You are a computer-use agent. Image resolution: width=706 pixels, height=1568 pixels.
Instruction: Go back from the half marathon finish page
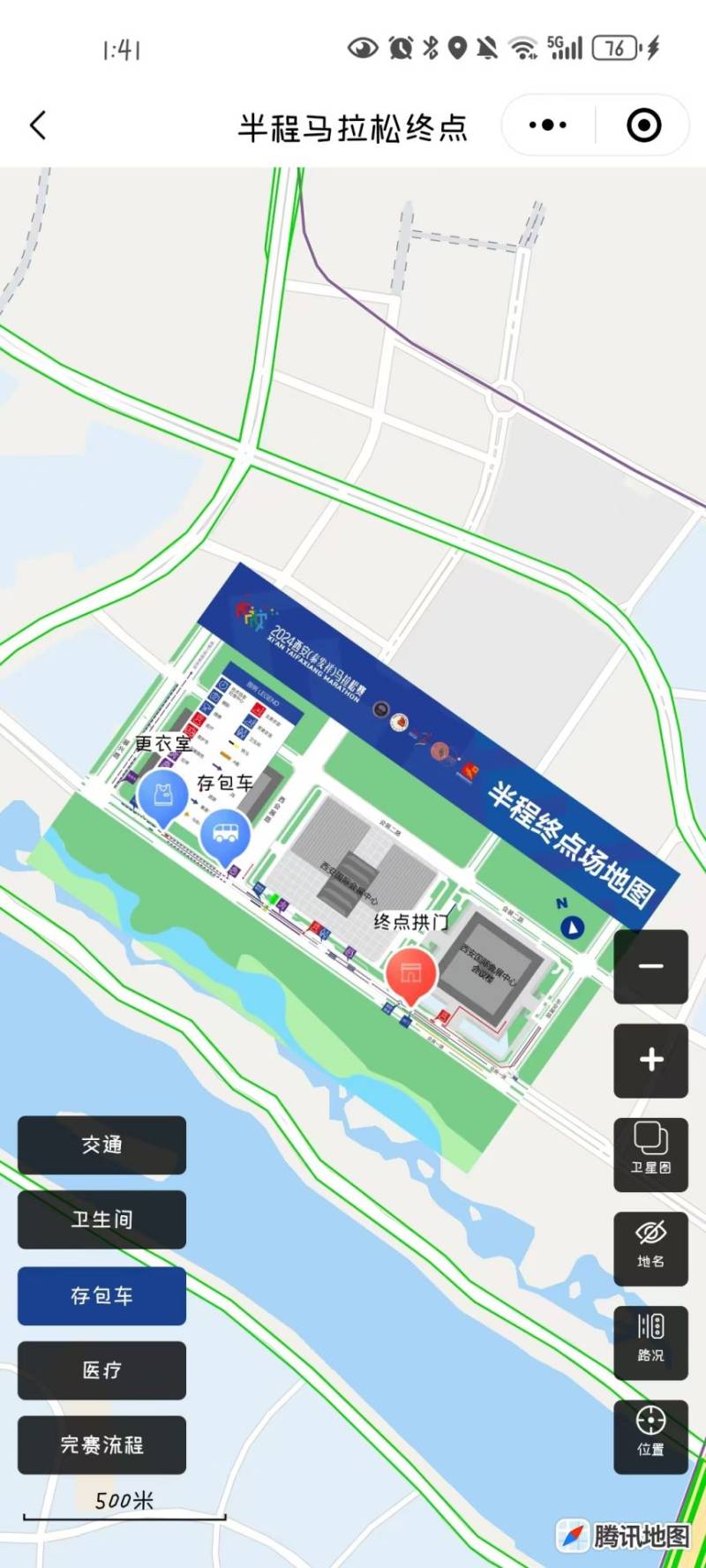click(x=38, y=125)
